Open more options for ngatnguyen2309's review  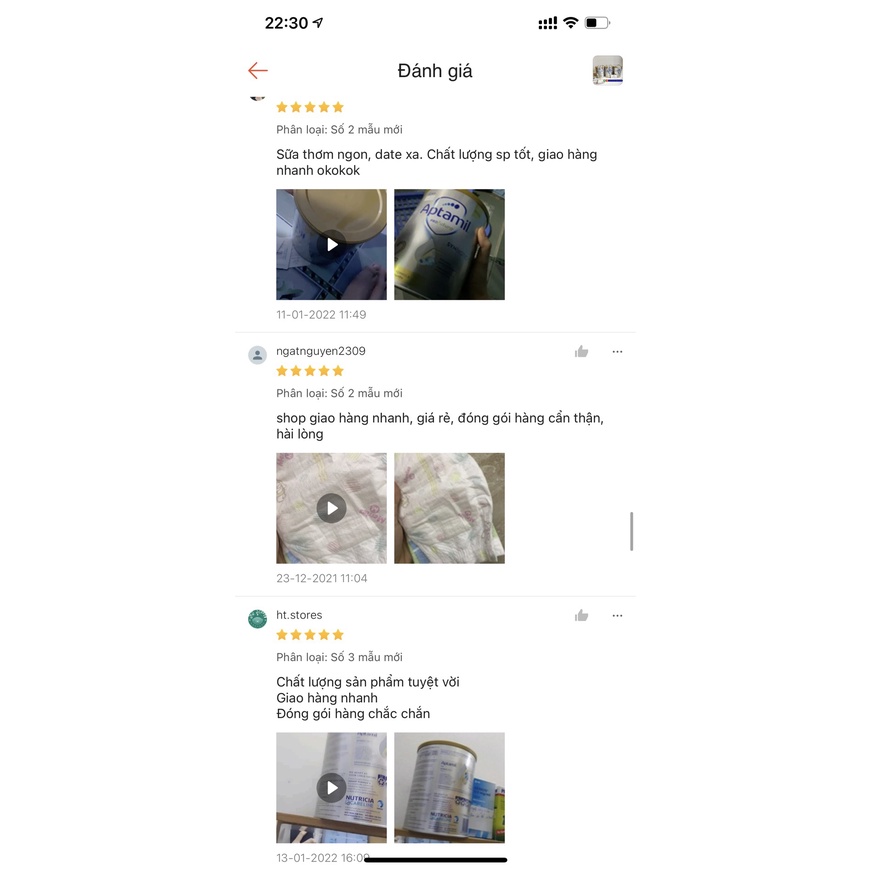[x=617, y=352]
